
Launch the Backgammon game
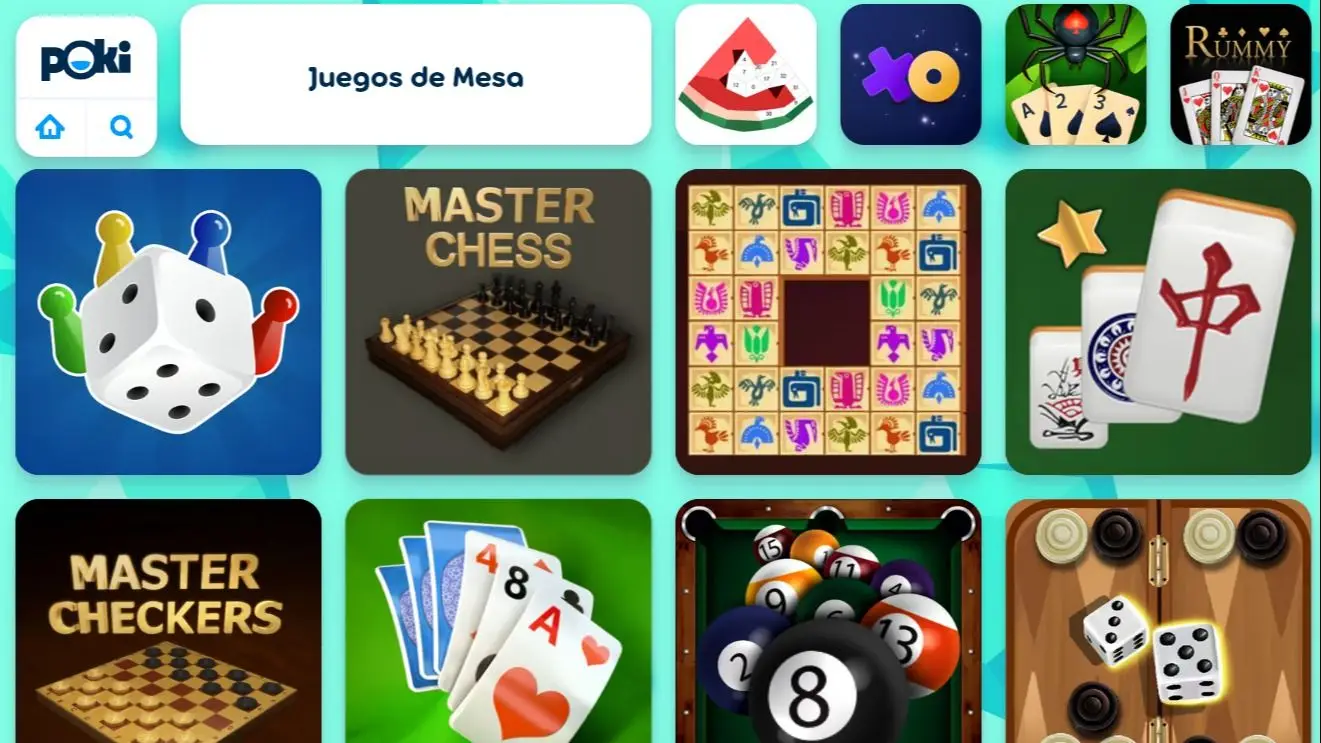[x=1158, y=620]
